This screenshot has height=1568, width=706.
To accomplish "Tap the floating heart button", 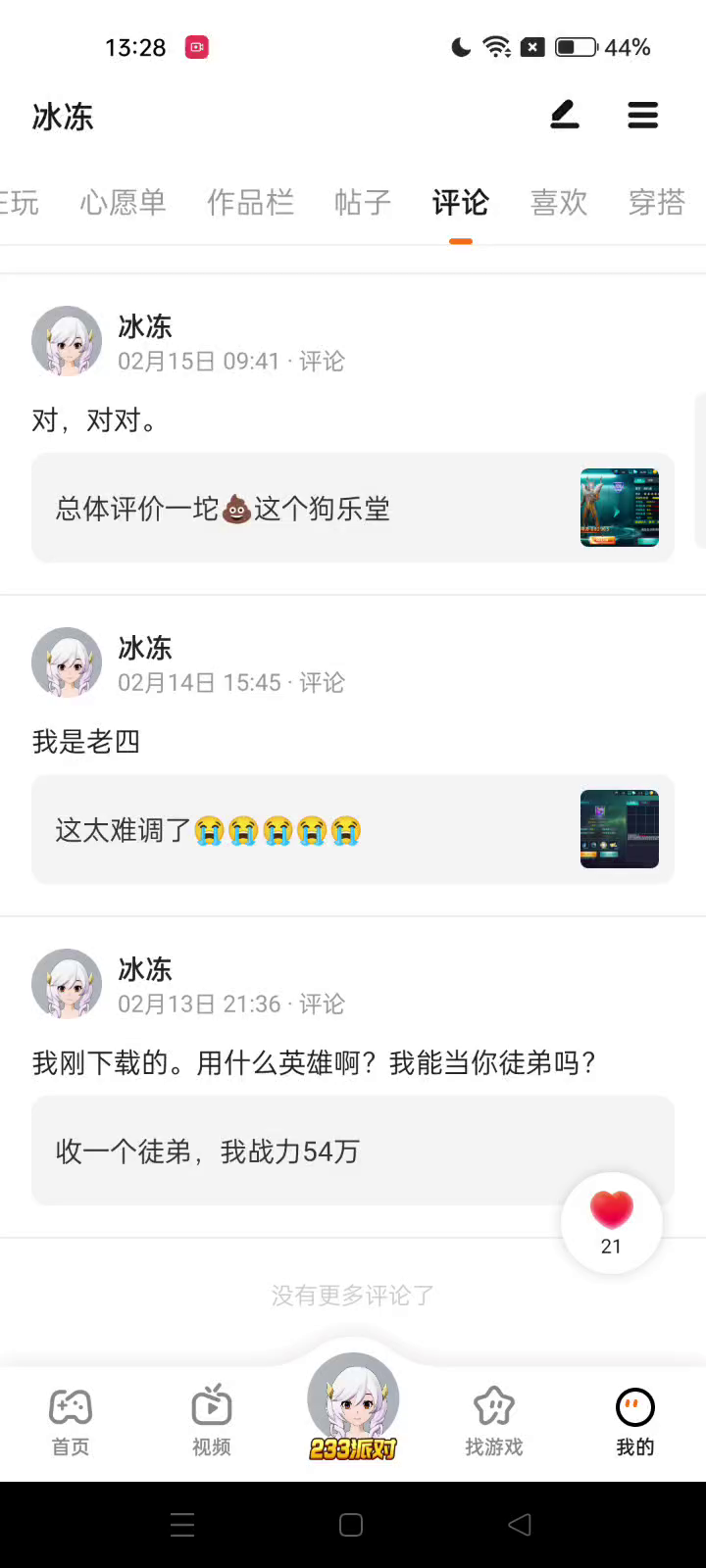I will pos(611,1222).
